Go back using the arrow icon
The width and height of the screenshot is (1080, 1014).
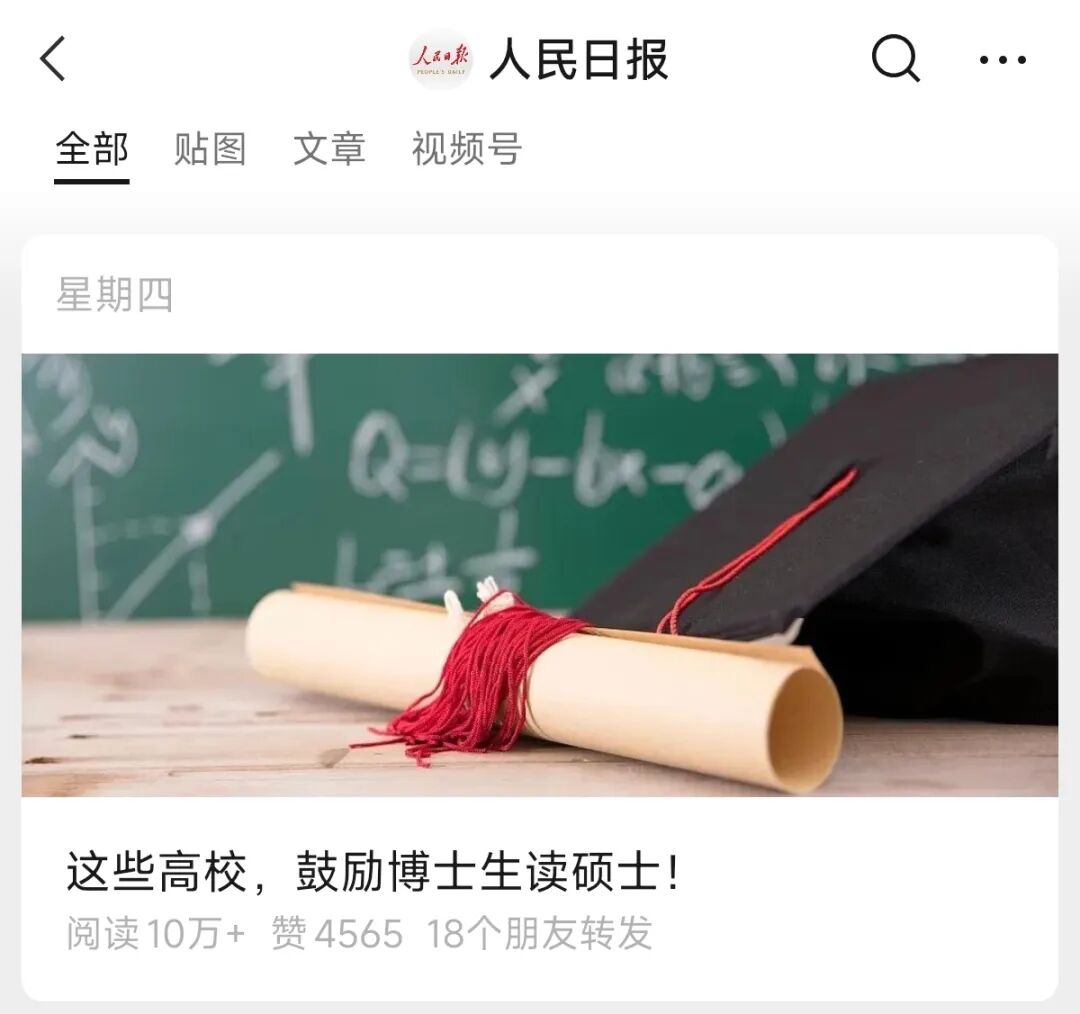(54, 60)
